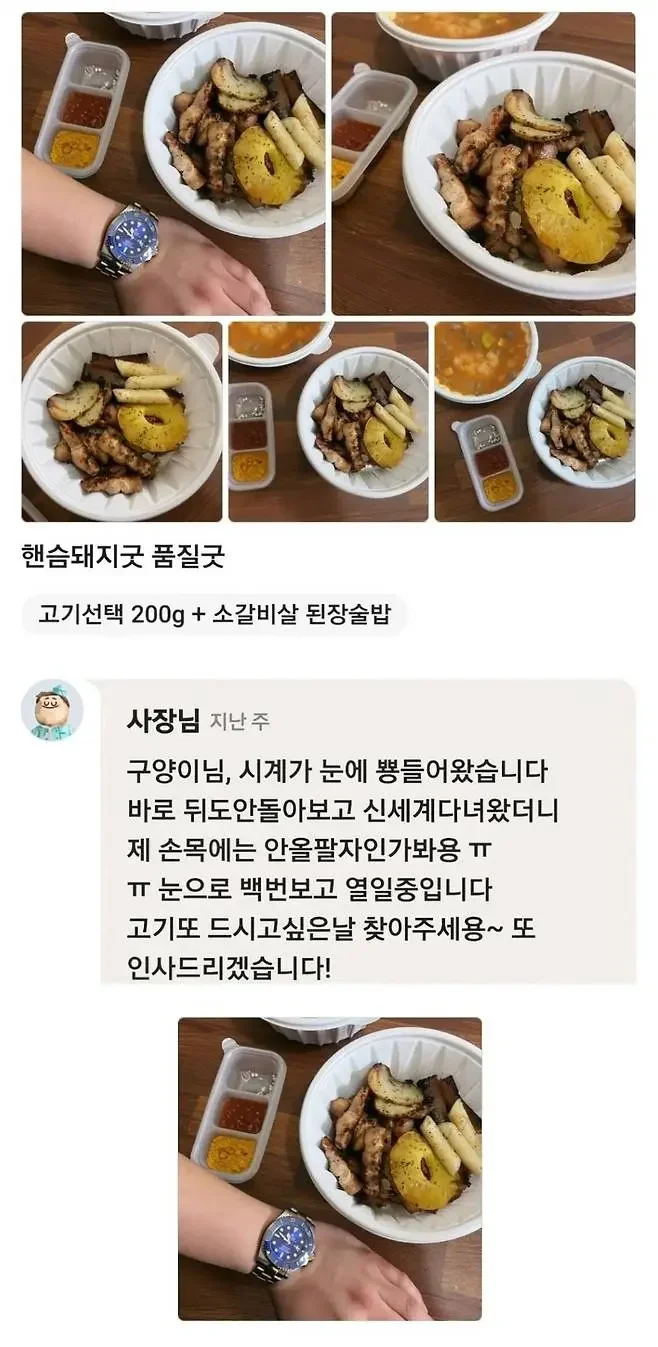Screen dimensions: 658x1347
Task: Open the close-up review photo showing only the bowl
Action: pos(121,421)
